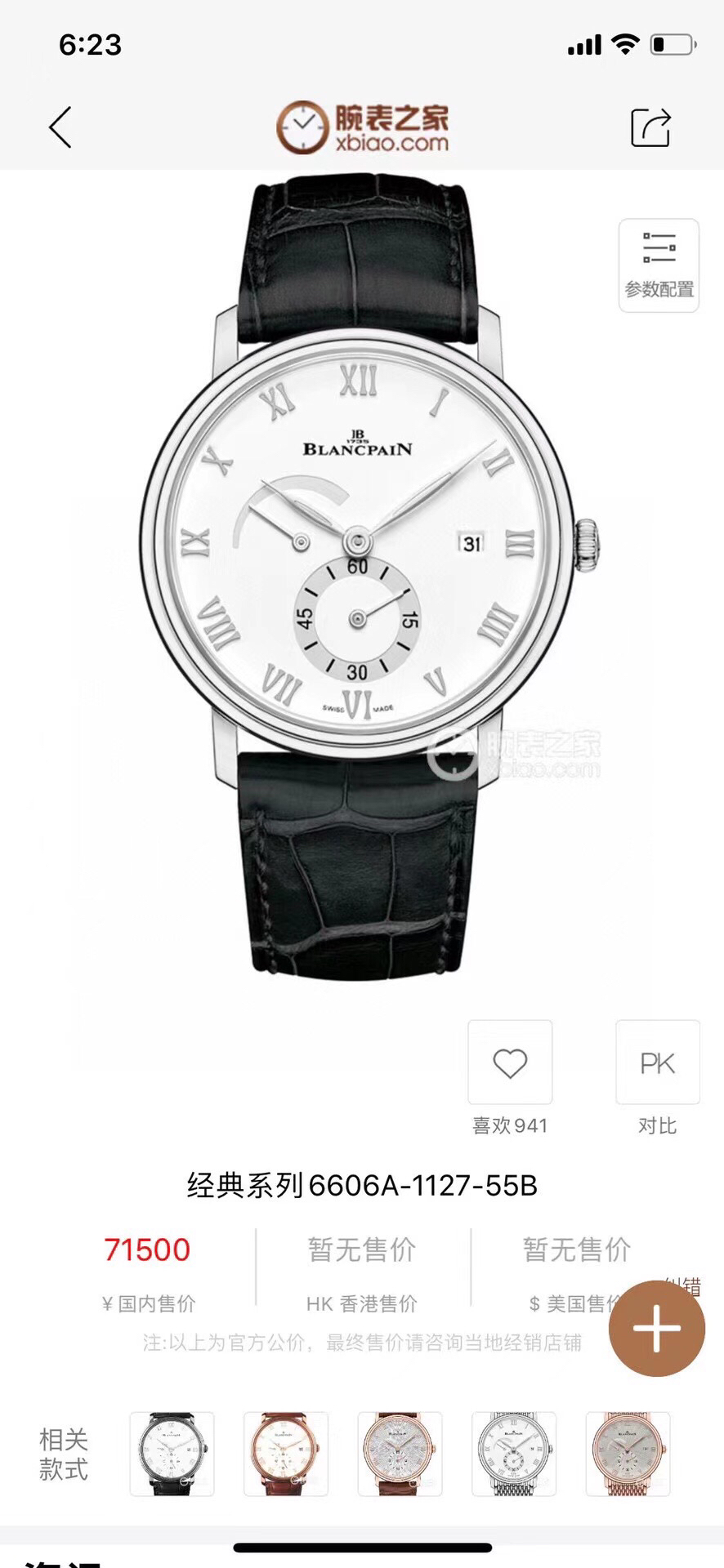Open related rose gold brown strap style

pos(286,1454)
